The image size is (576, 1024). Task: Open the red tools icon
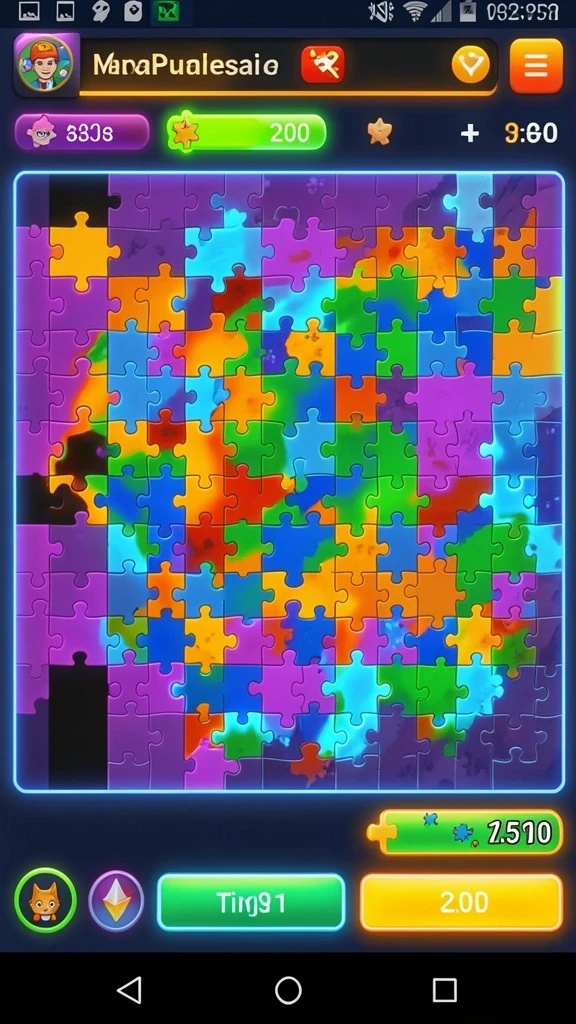[323, 65]
